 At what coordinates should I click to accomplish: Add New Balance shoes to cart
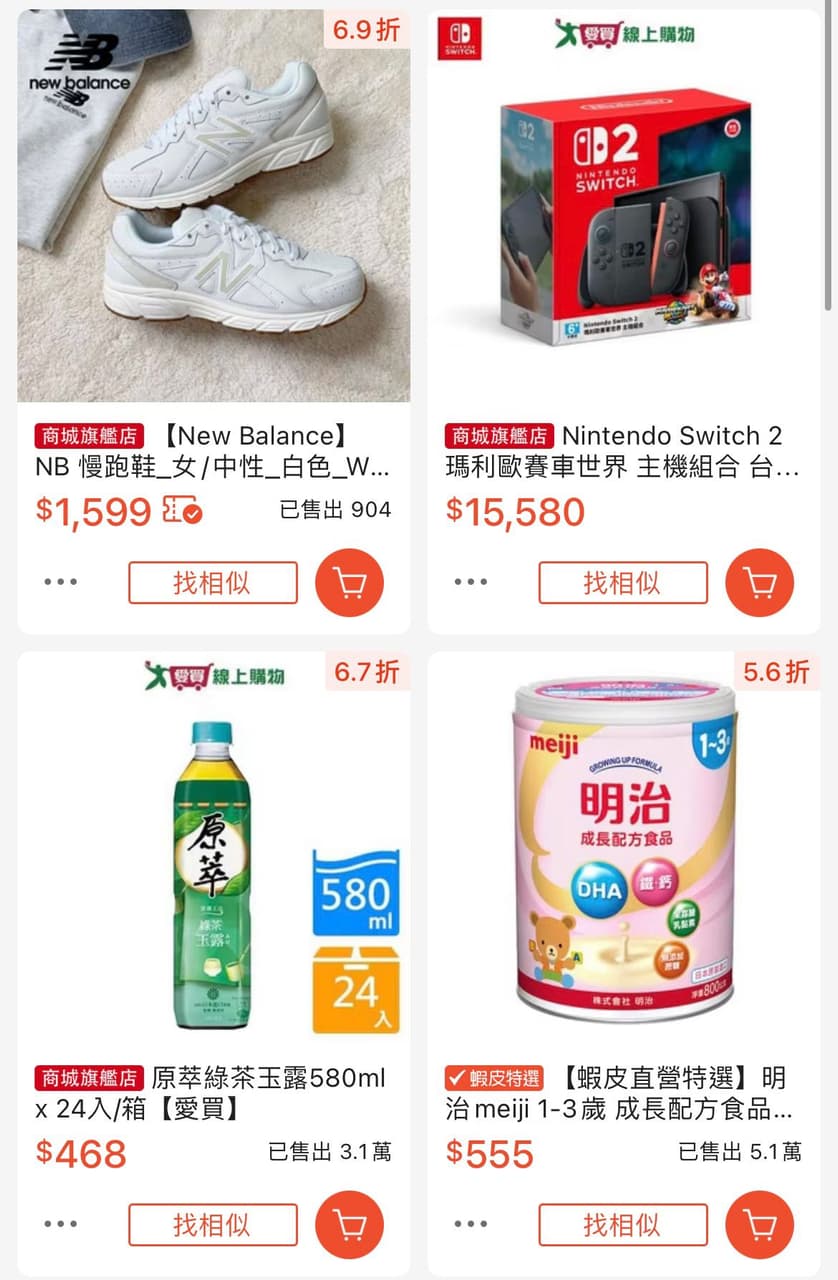click(349, 583)
